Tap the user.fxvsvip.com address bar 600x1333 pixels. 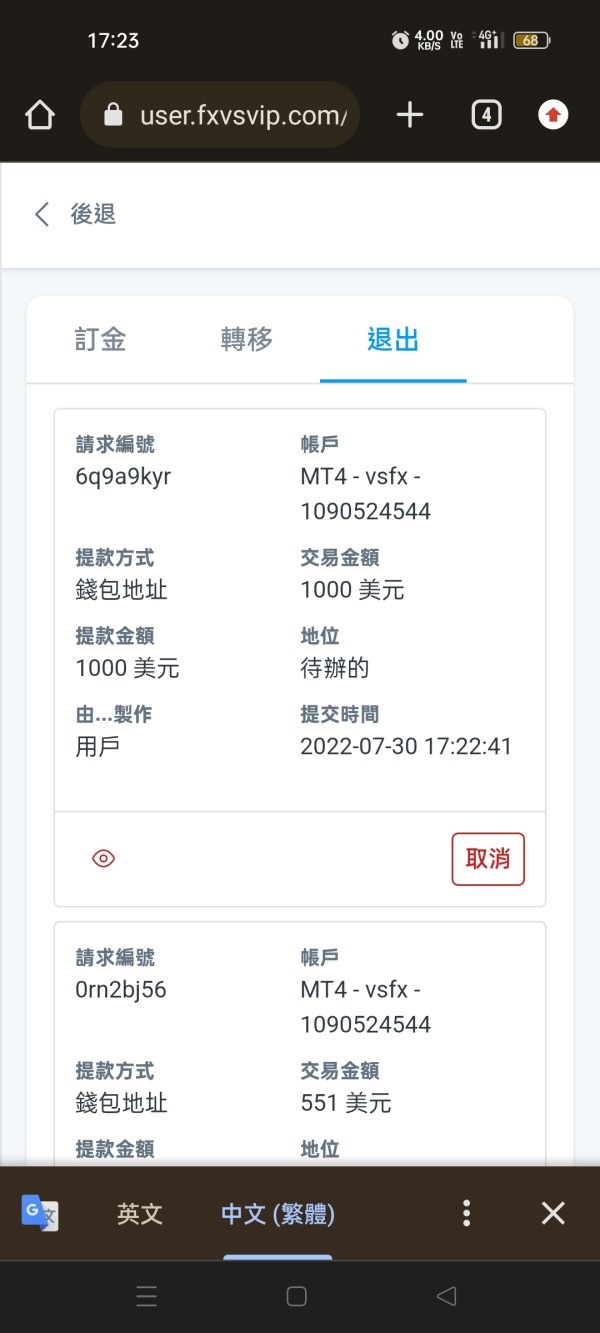coord(219,116)
